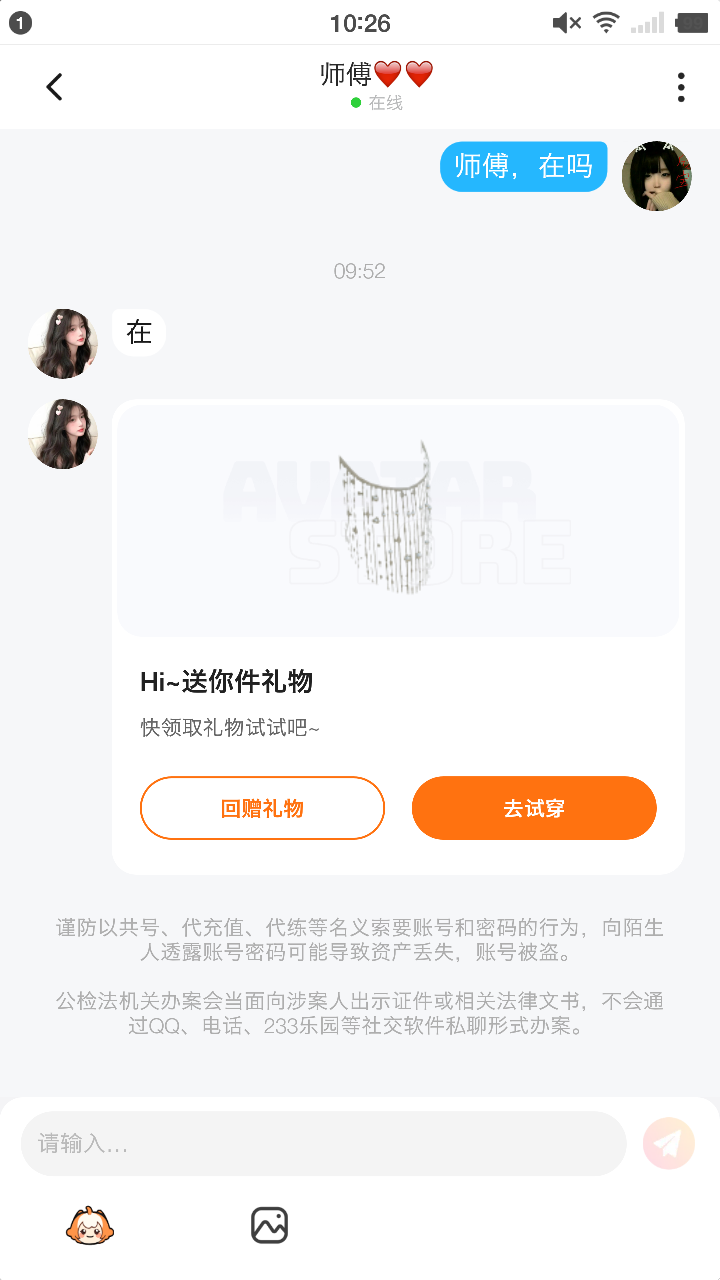This screenshot has width=720, height=1280.
Task: Open the gift card with the tassel accessory
Action: coord(398,520)
